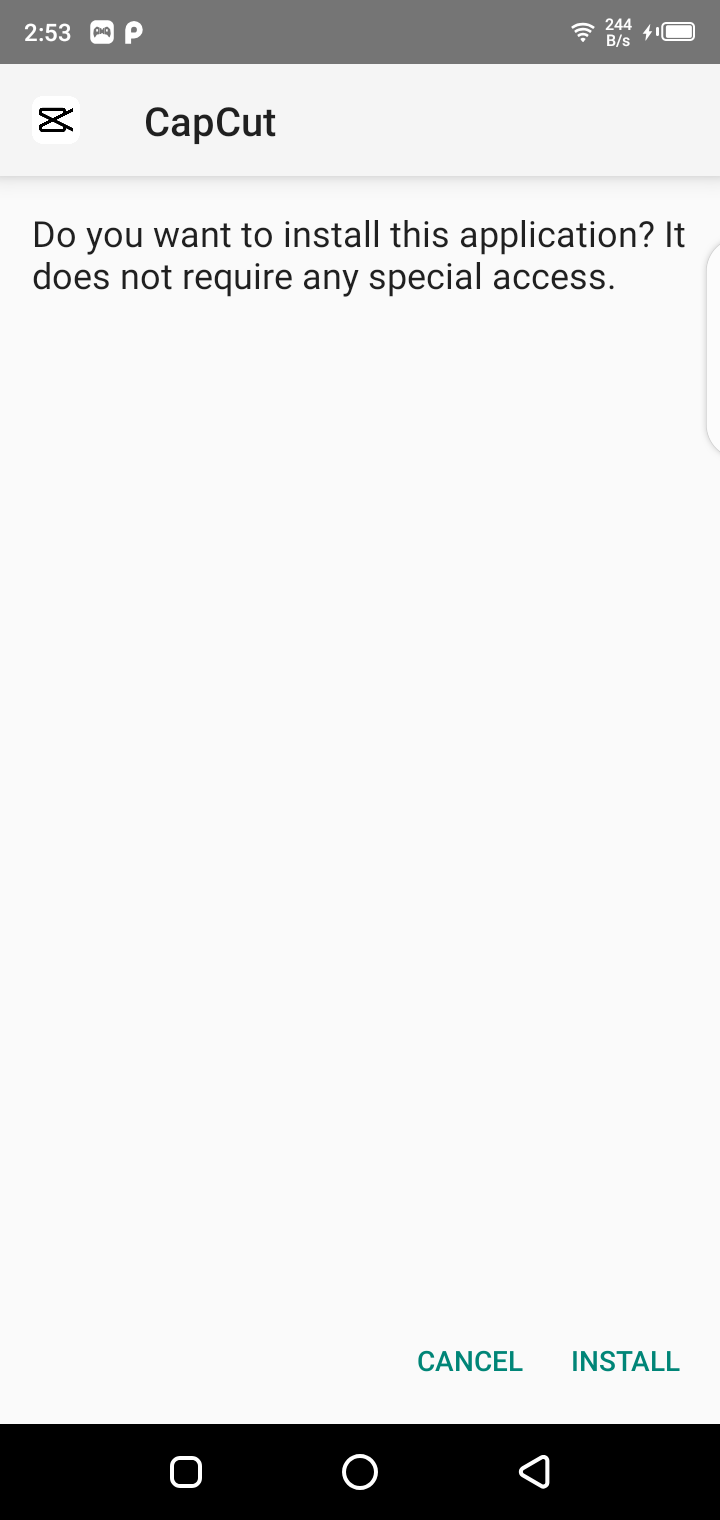Install the CapCut application

[x=625, y=1361]
